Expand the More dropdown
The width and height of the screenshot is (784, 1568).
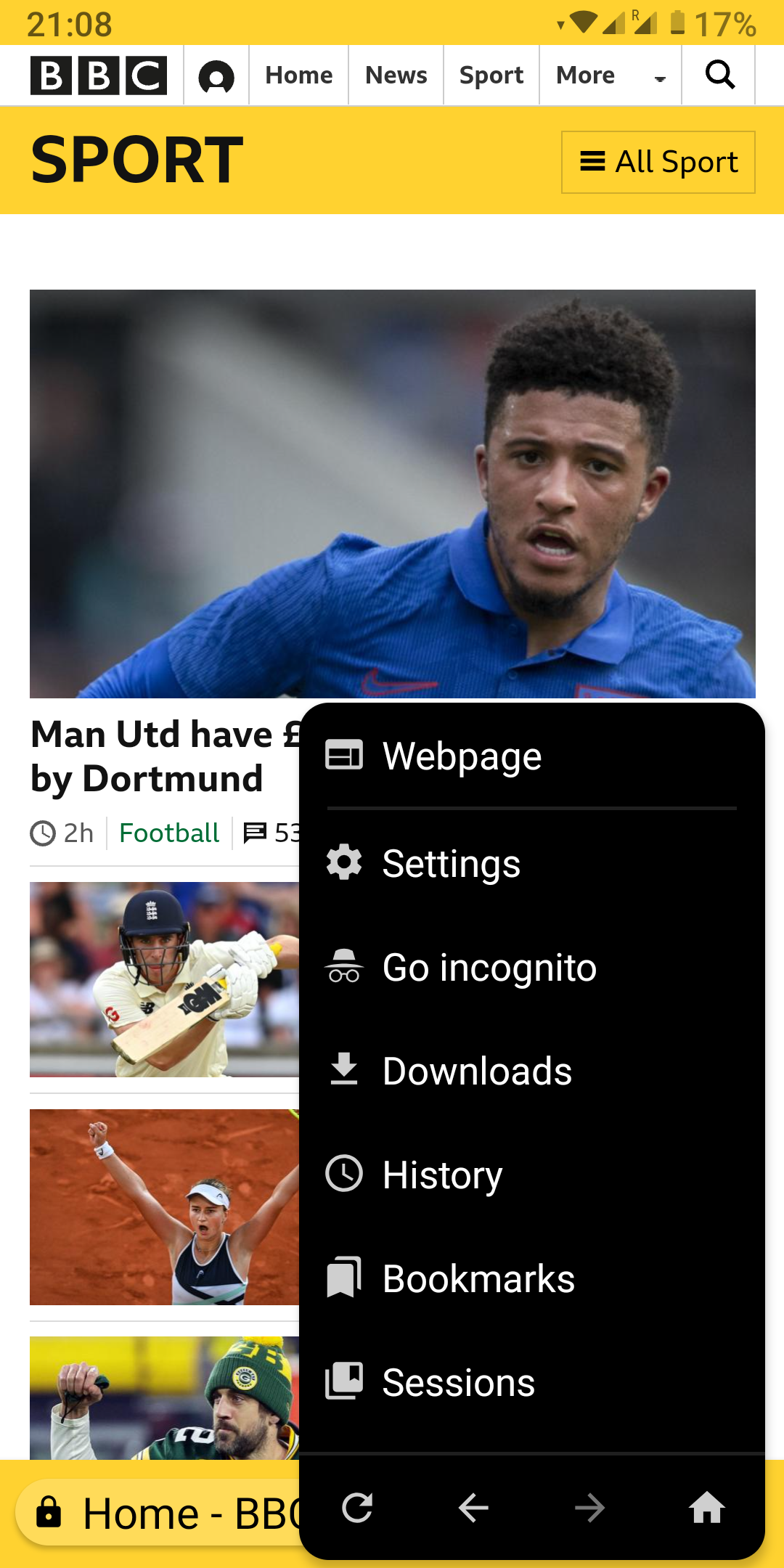pyautogui.click(x=610, y=75)
